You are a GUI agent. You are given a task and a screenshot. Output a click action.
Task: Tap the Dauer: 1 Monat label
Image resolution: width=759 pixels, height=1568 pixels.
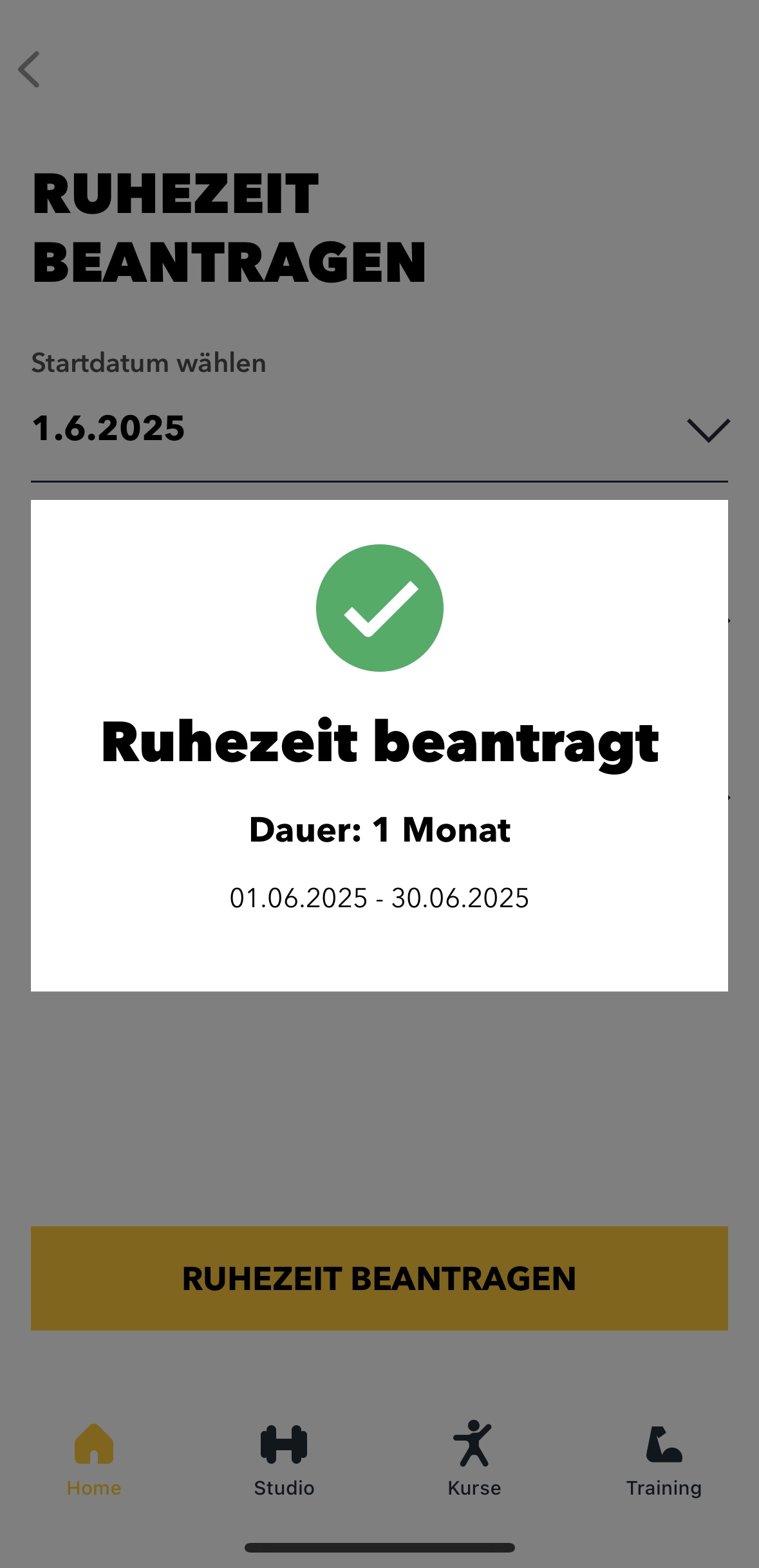(379, 831)
